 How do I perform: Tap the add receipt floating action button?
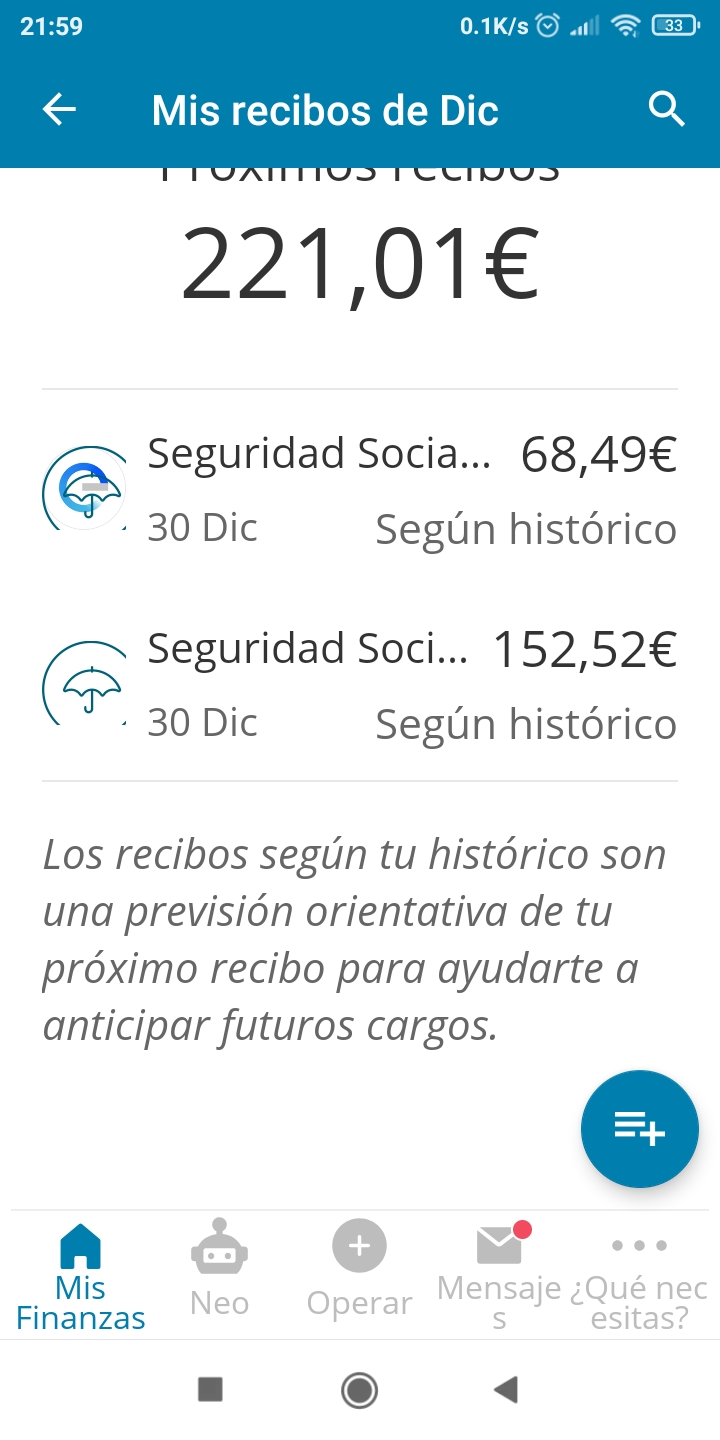click(639, 1128)
